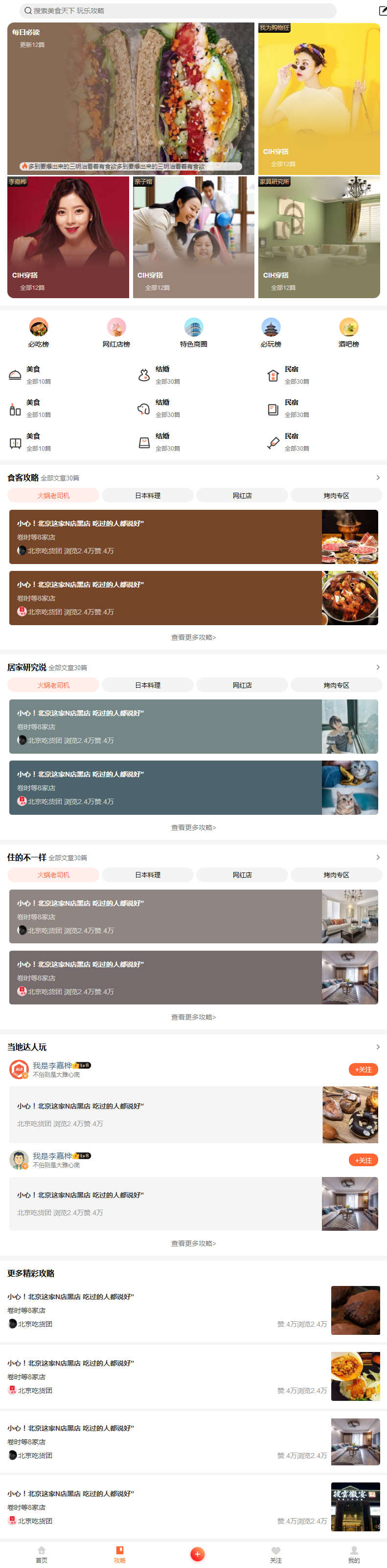Switch to the 首页 tab
This screenshot has height=1568, width=387.
(42, 1554)
